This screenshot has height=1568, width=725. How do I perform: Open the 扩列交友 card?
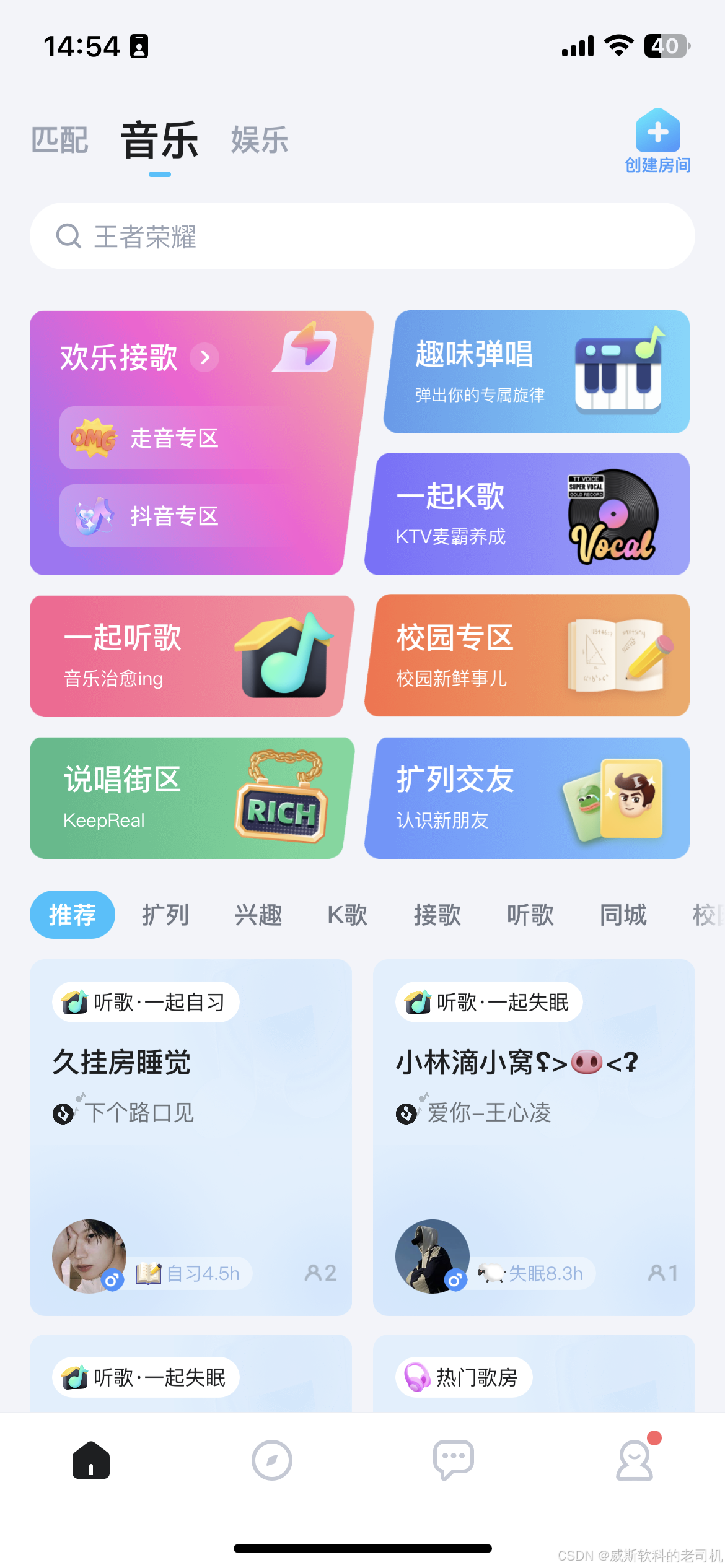pyautogui.click(x=527, y=798)
